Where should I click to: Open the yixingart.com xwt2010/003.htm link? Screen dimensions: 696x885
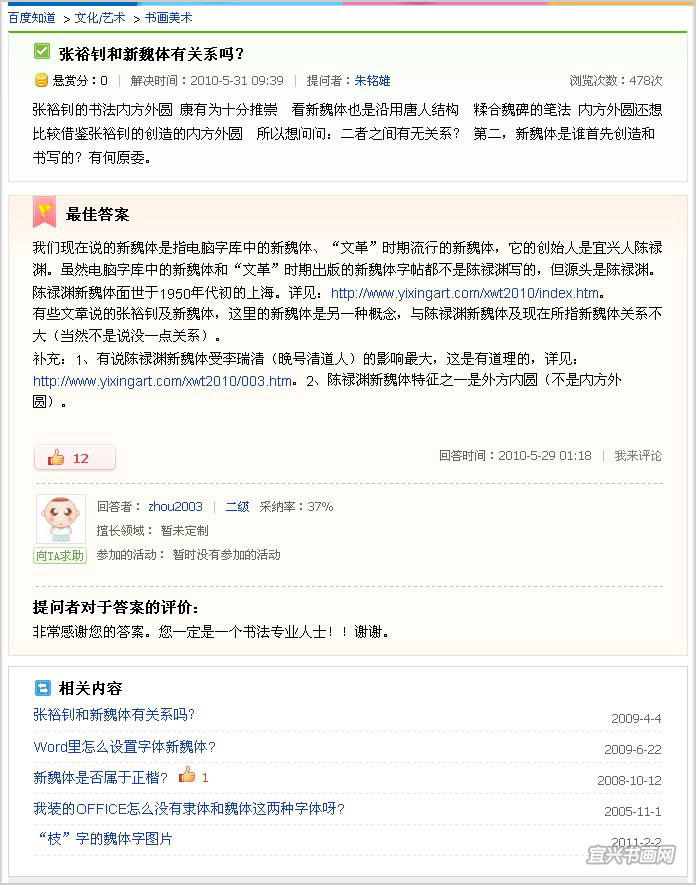point(163,381)
